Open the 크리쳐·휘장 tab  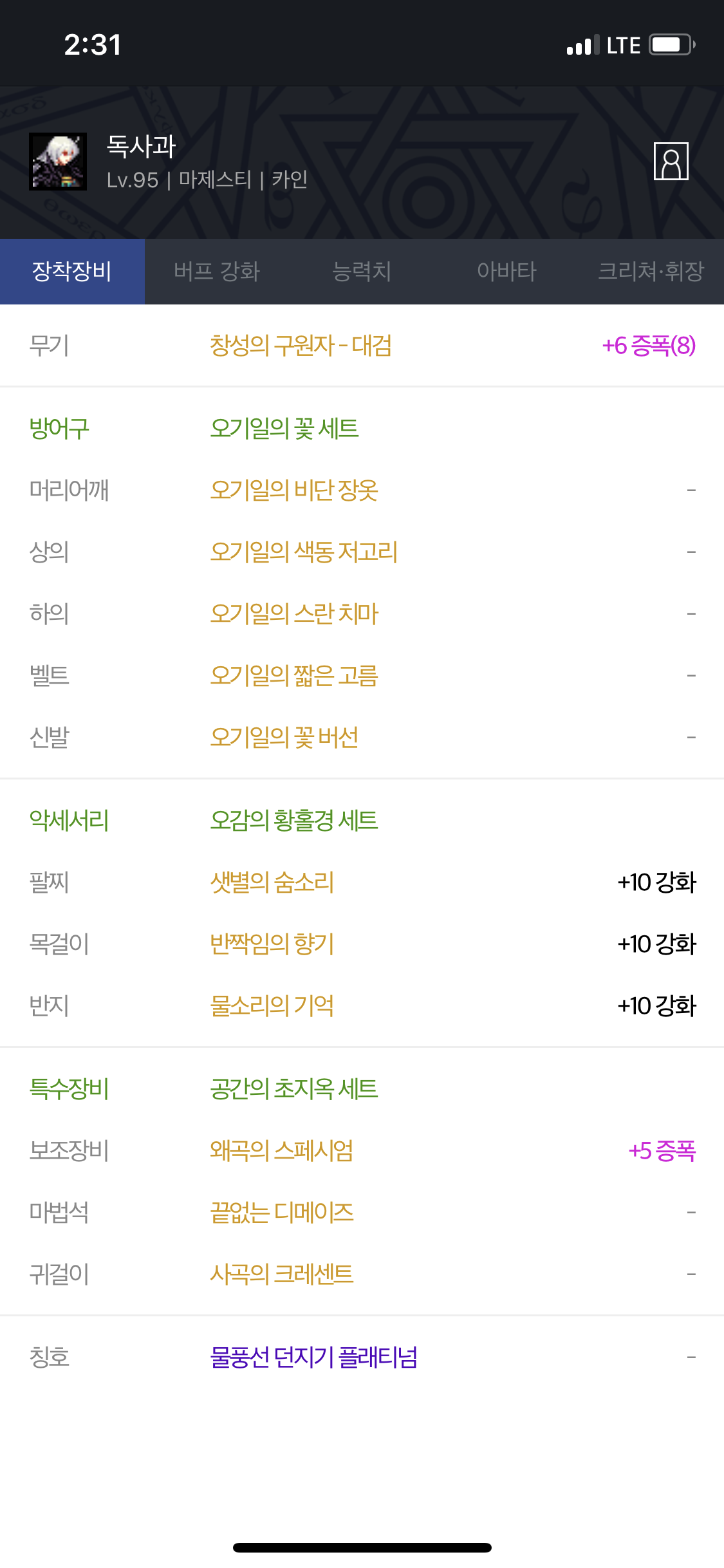[651, 272]
